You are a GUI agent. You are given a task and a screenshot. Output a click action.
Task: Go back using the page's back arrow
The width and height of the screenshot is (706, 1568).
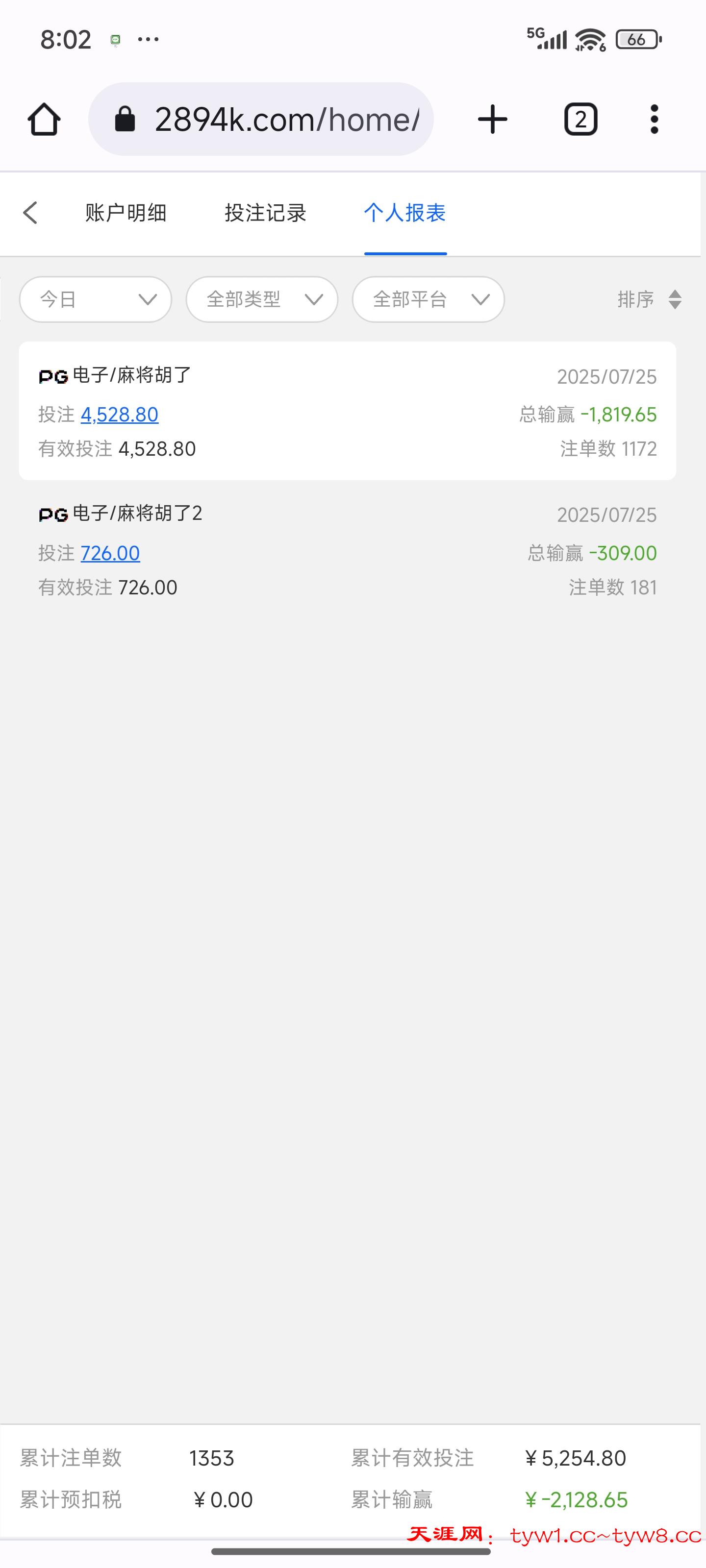pos(30,213)
